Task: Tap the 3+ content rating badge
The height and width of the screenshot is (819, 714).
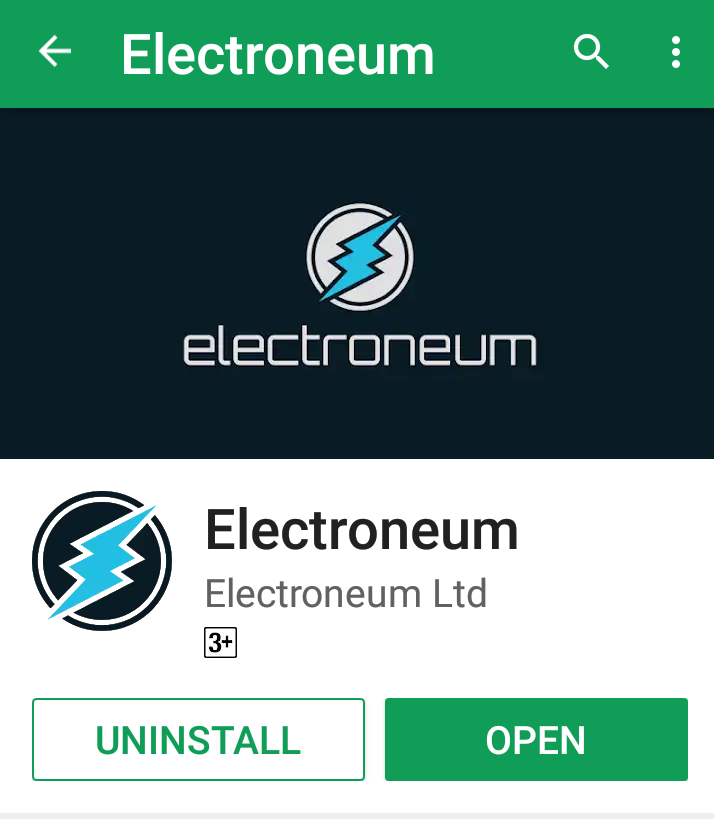Action: [220, 642]
